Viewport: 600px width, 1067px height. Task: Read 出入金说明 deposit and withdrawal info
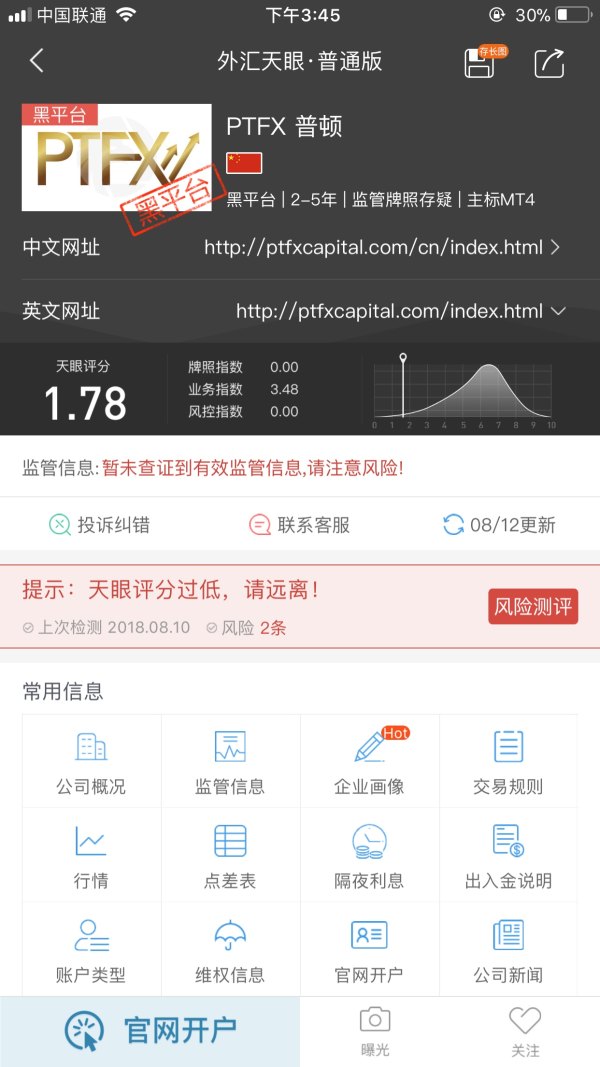pyautogui.click(x=508, y=856)
